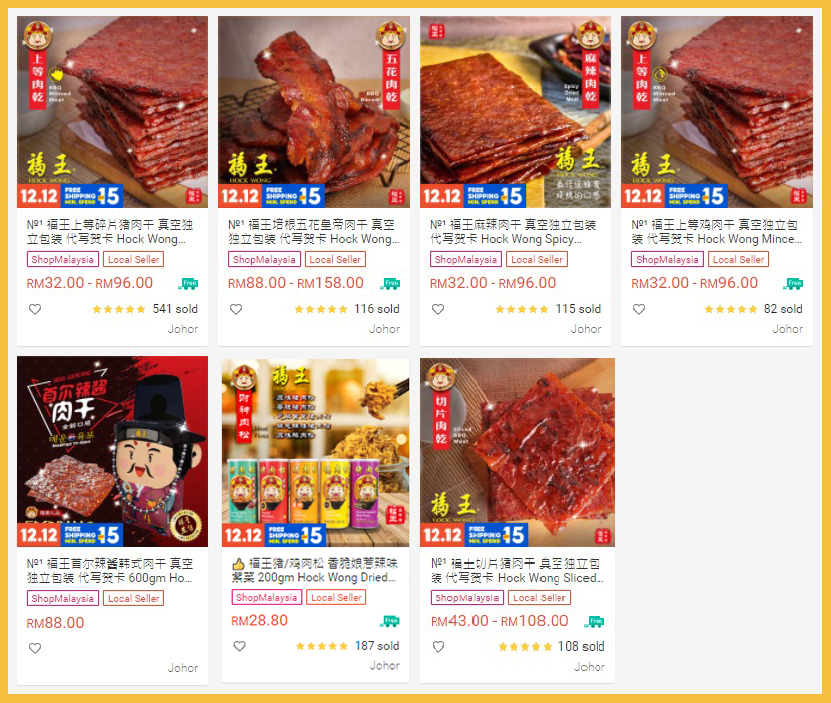View the Hock Wong Sliced jerky product
This screenshot has height=703, width=831.
click(517, 452)
